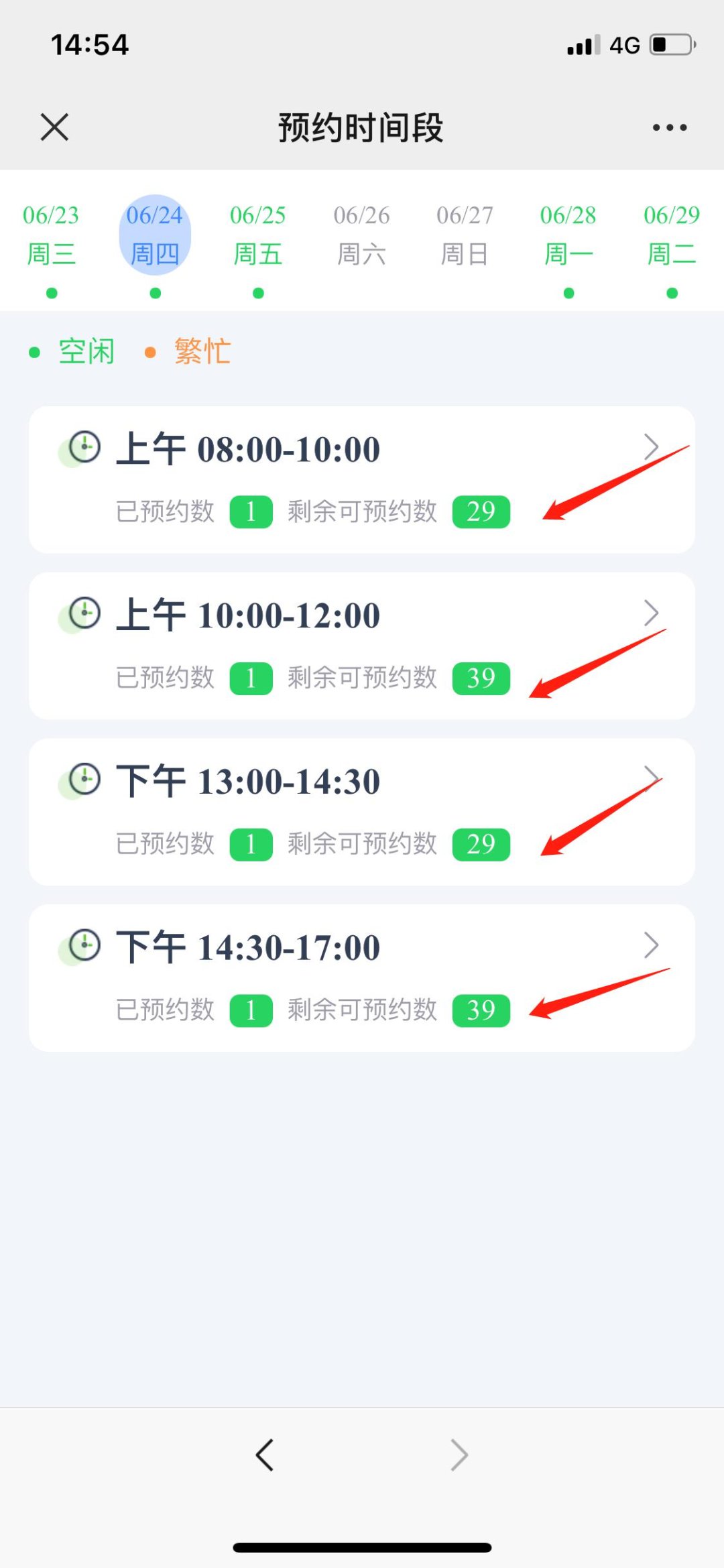
Task: Select the 下午 13:00-14:30 time slot
Action: tap(361, 812)
